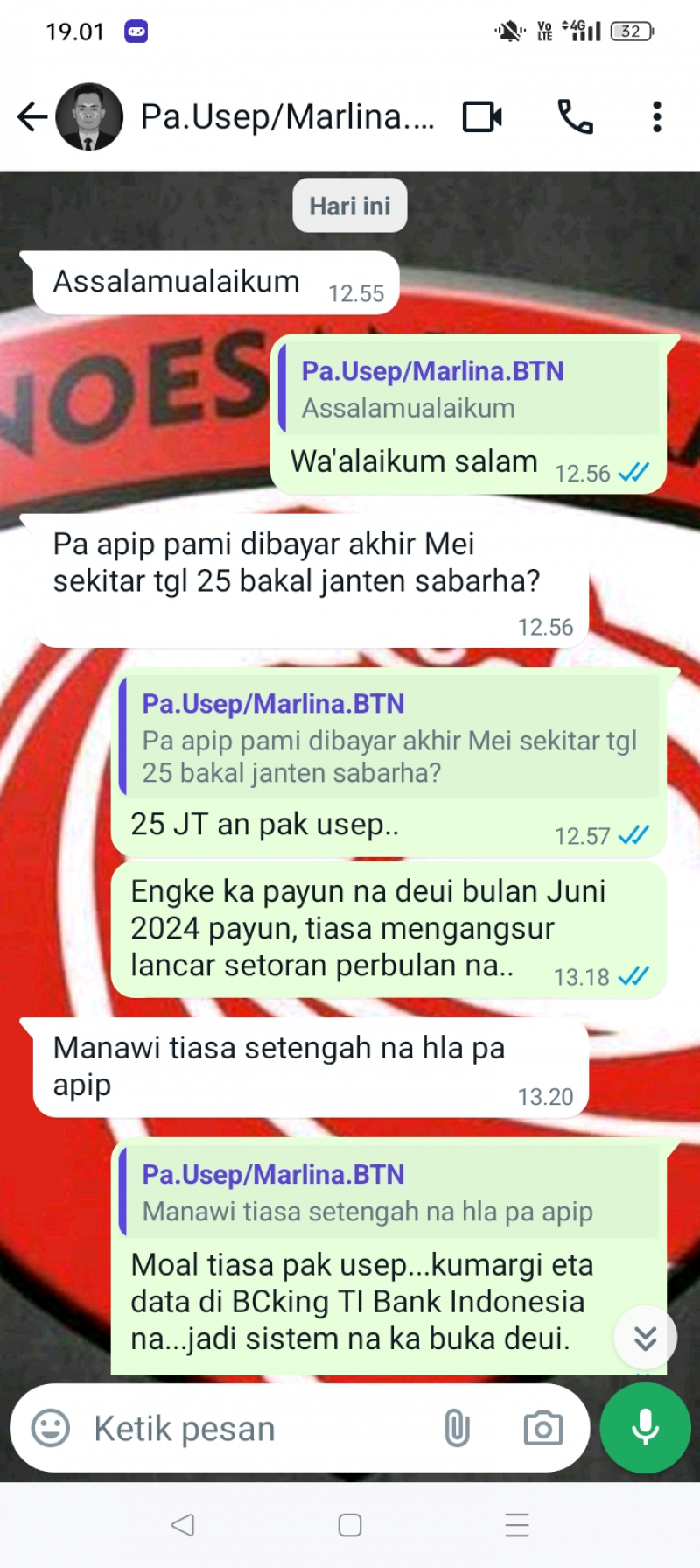The image size is (700, 1568).
Task: Open the three-dot overflow menu
Action: coord(656,116)
